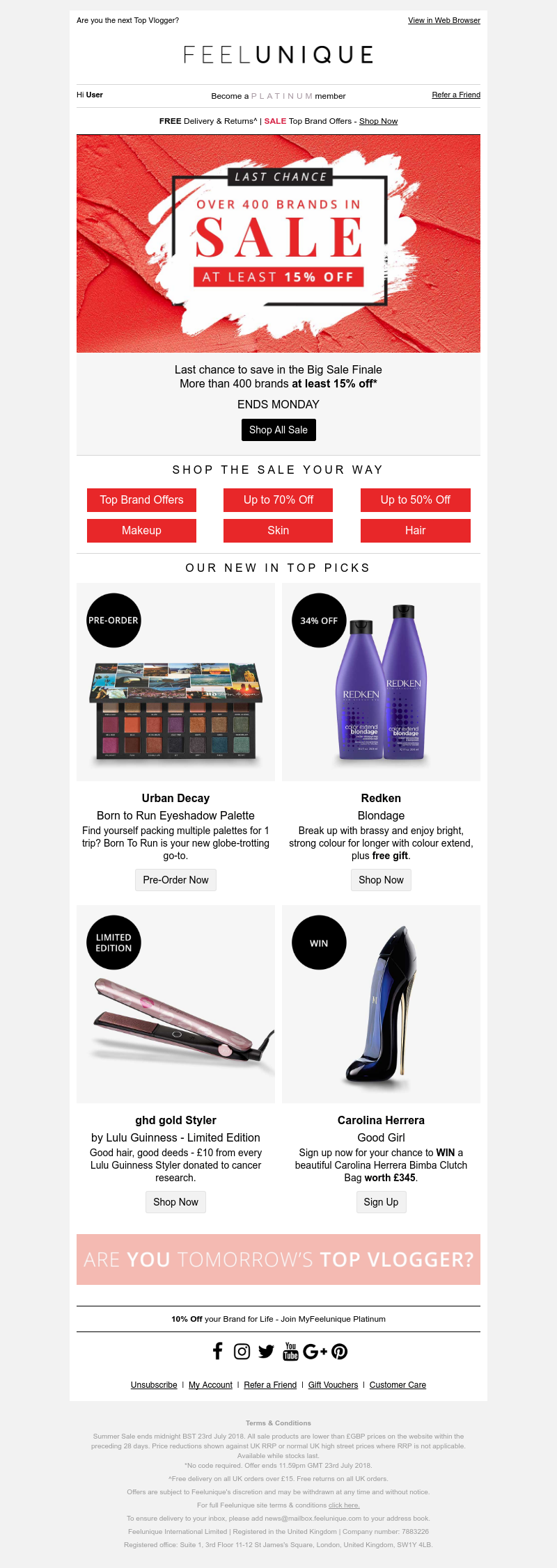Open the Customer Care link

coord(398,1385)
